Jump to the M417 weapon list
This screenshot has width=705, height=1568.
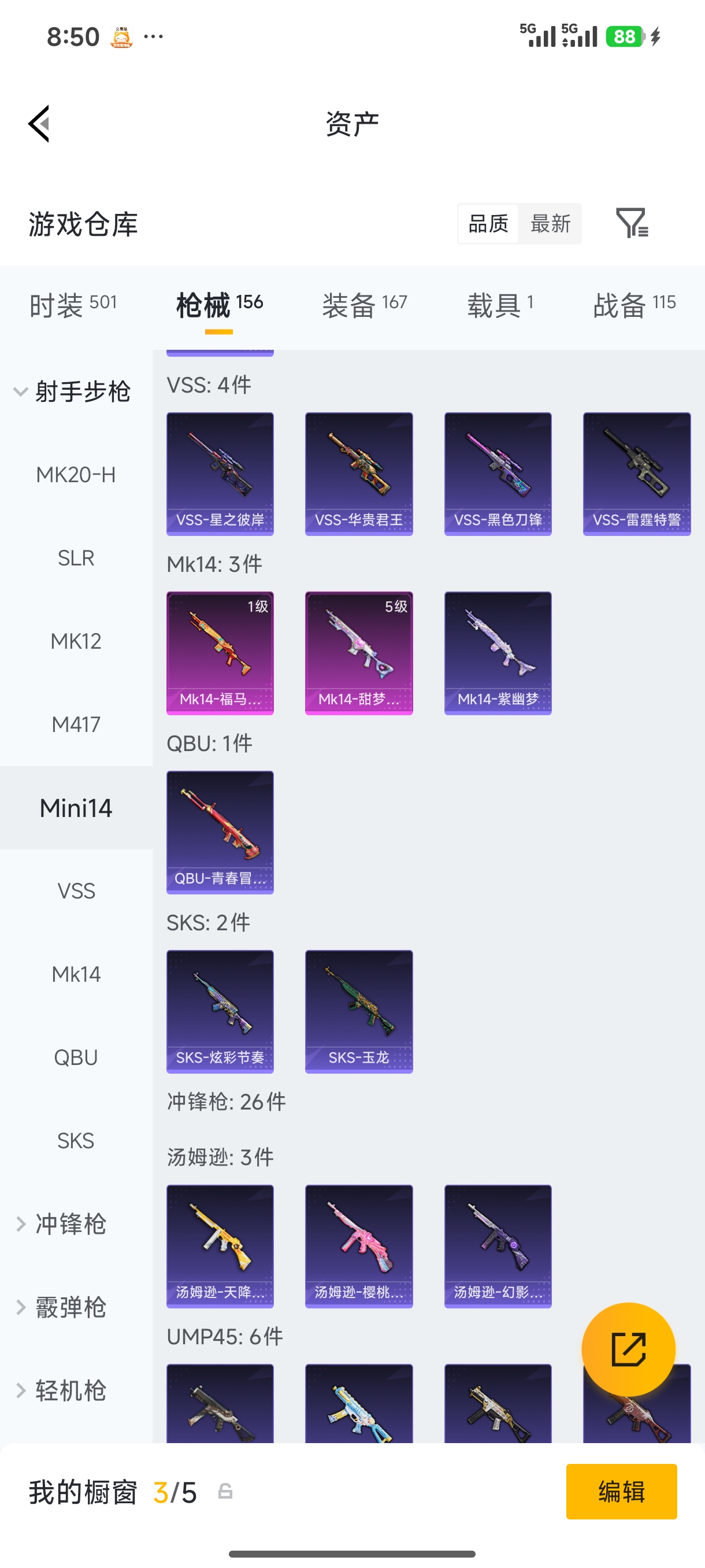pyautogui.click(x=76, y=724)
